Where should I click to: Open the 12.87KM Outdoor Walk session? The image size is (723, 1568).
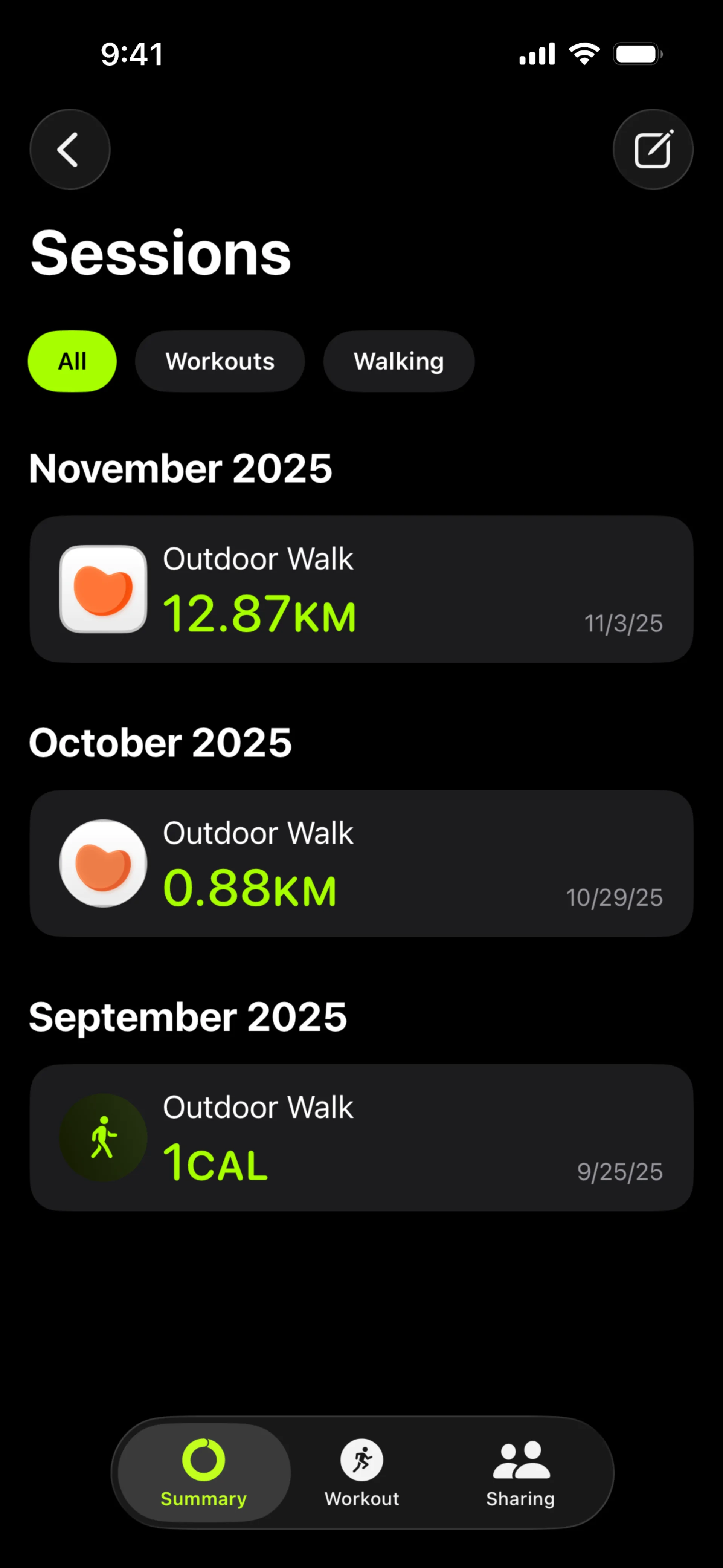click(x=361, y=589)
